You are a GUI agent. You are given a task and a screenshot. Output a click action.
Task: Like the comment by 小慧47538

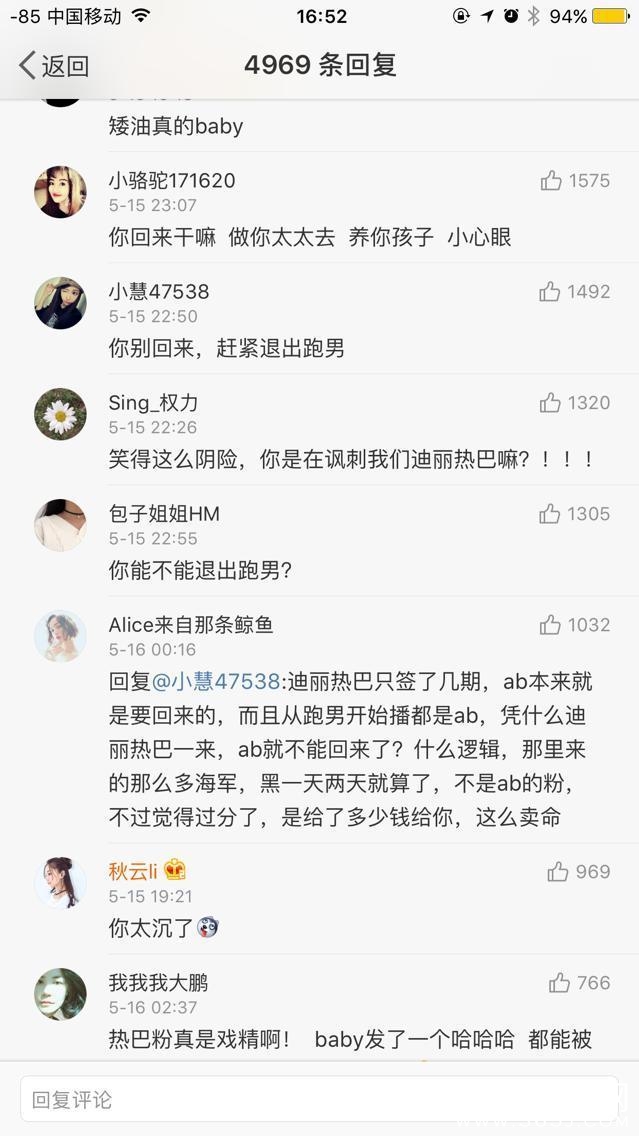click(550, 292)
